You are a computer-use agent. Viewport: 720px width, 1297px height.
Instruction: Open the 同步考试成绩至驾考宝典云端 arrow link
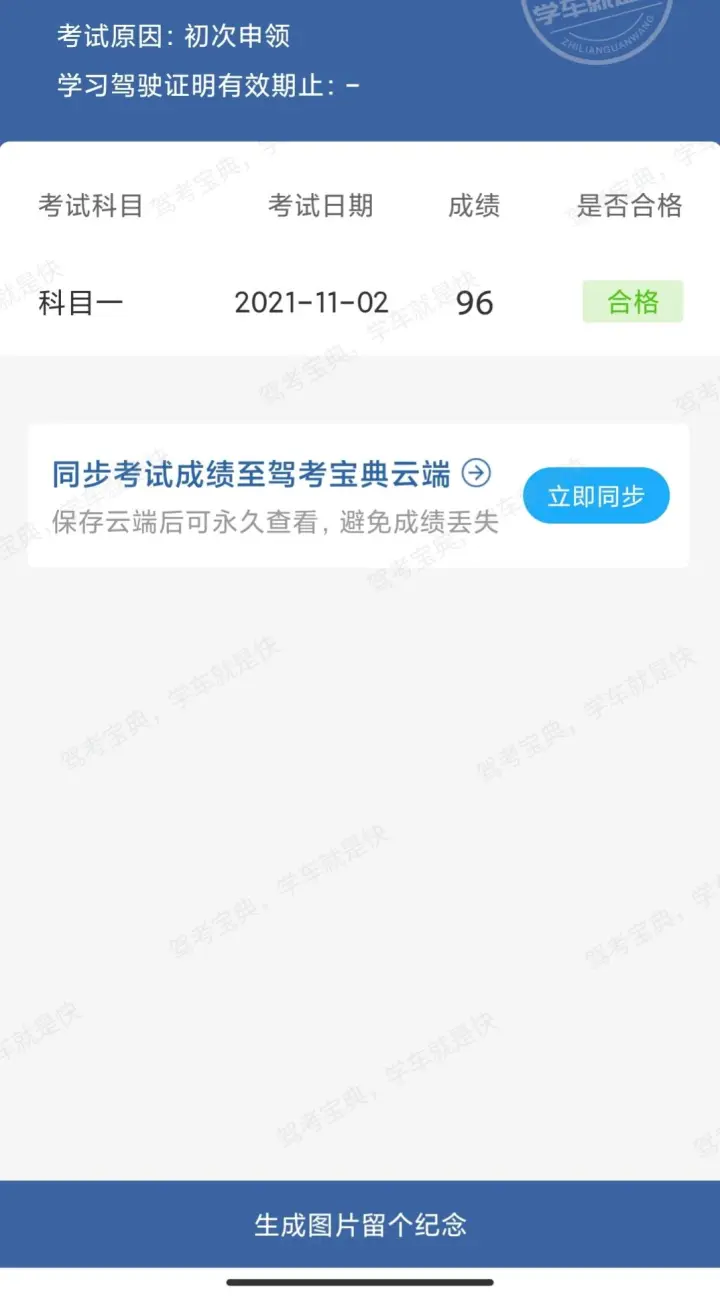click(271, 474)
